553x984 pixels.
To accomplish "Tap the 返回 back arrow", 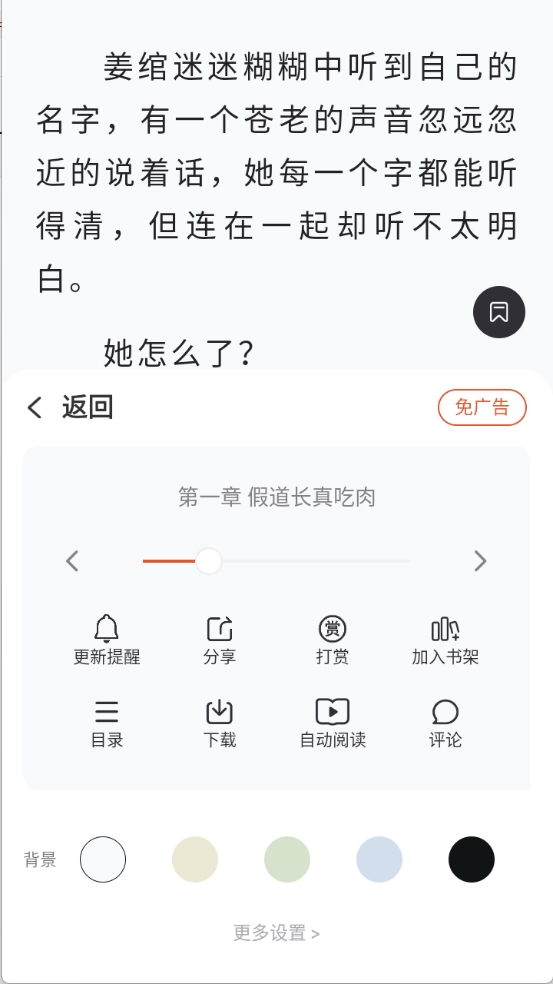I will point(35,408).
